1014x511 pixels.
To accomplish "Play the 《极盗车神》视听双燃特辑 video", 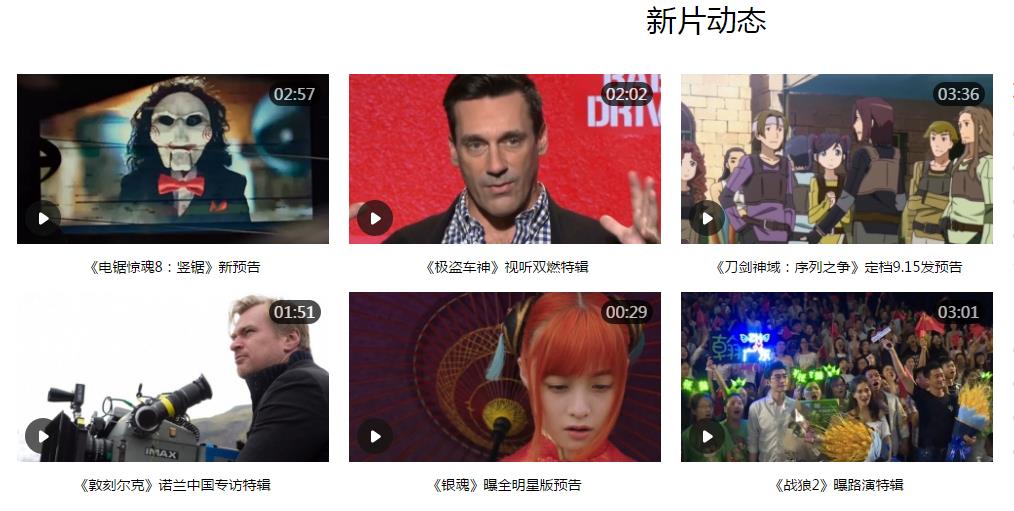I will [375, 218].
